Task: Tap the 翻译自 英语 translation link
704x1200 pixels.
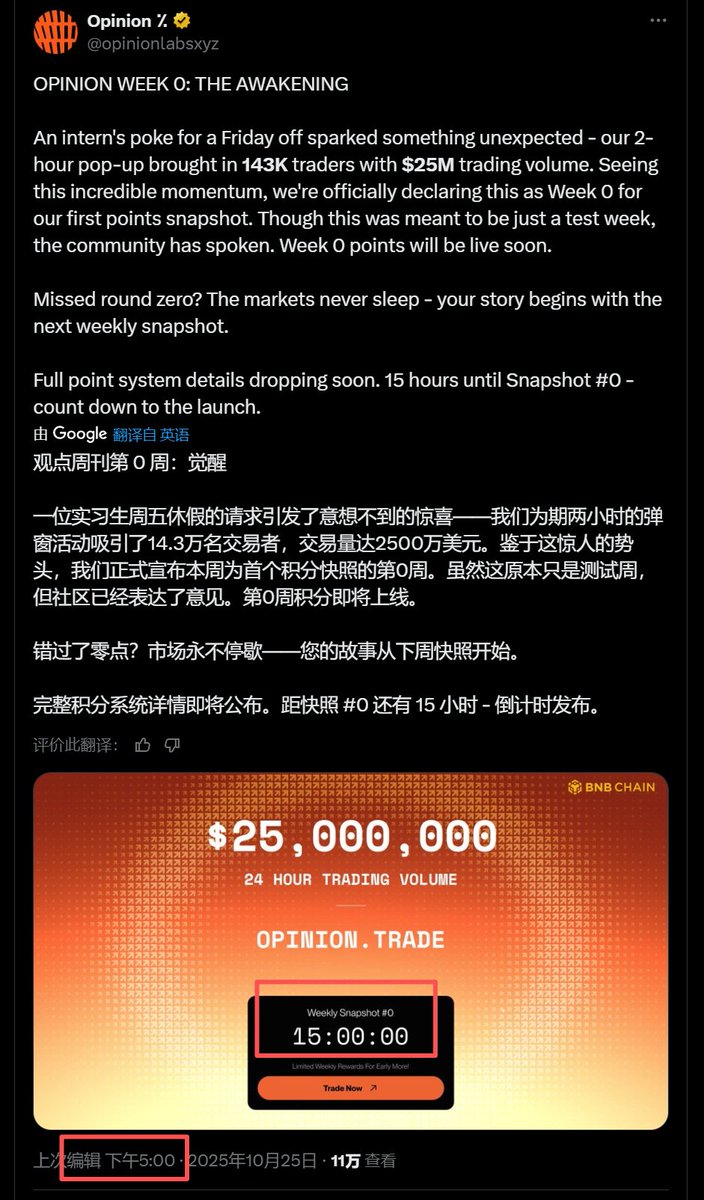Action: pos(151,434)
